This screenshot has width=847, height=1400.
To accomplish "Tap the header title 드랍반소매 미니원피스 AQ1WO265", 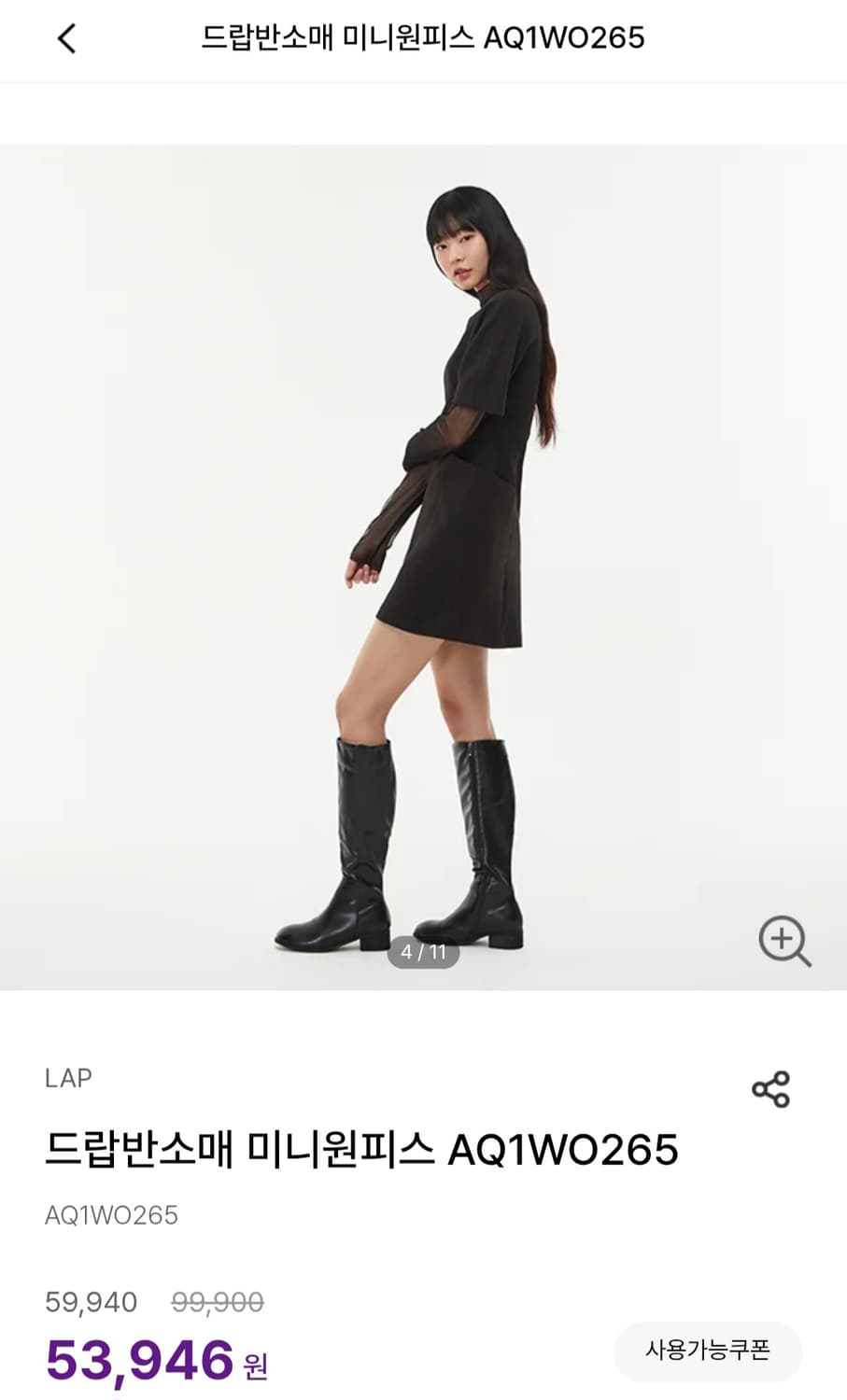I will 423,39.
